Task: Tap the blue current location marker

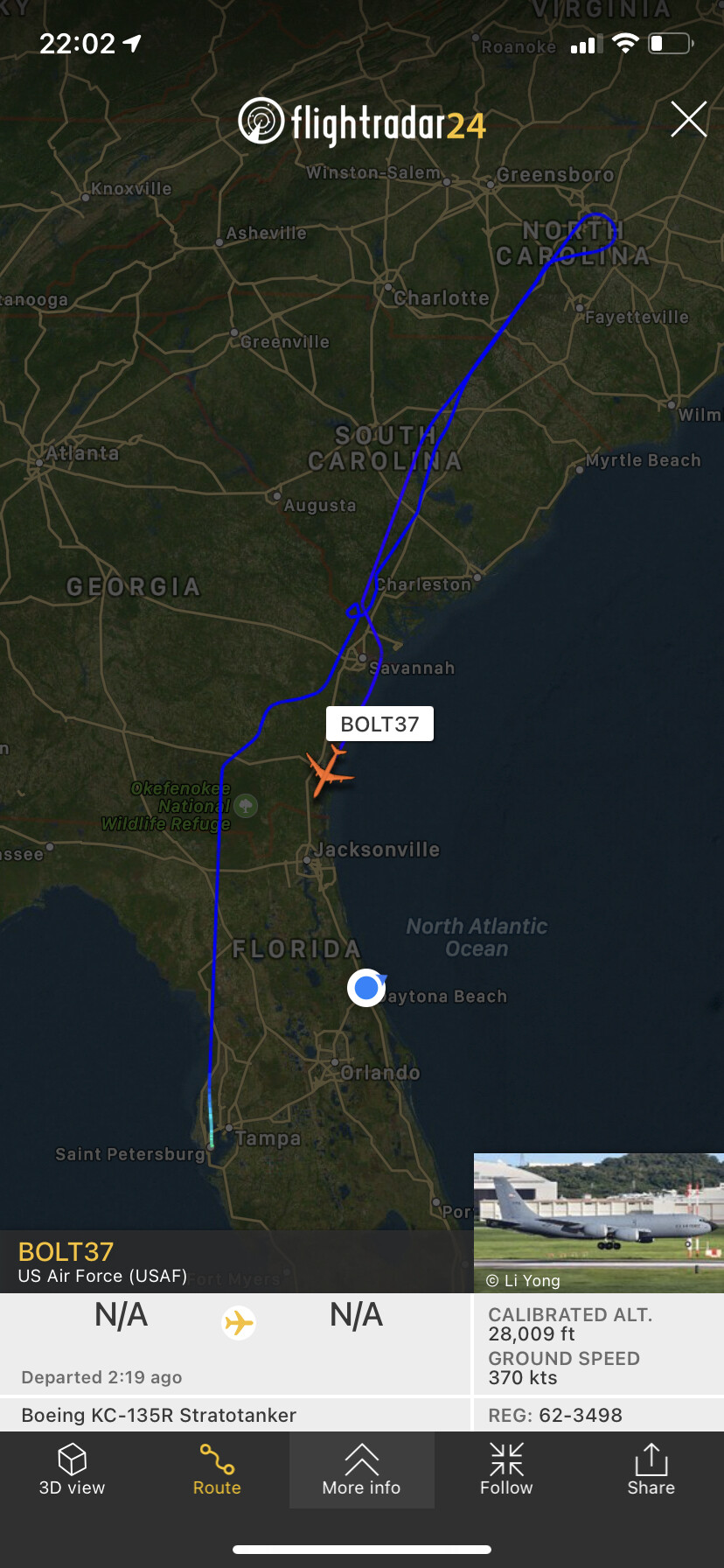Action: click(x=366, y=989)
